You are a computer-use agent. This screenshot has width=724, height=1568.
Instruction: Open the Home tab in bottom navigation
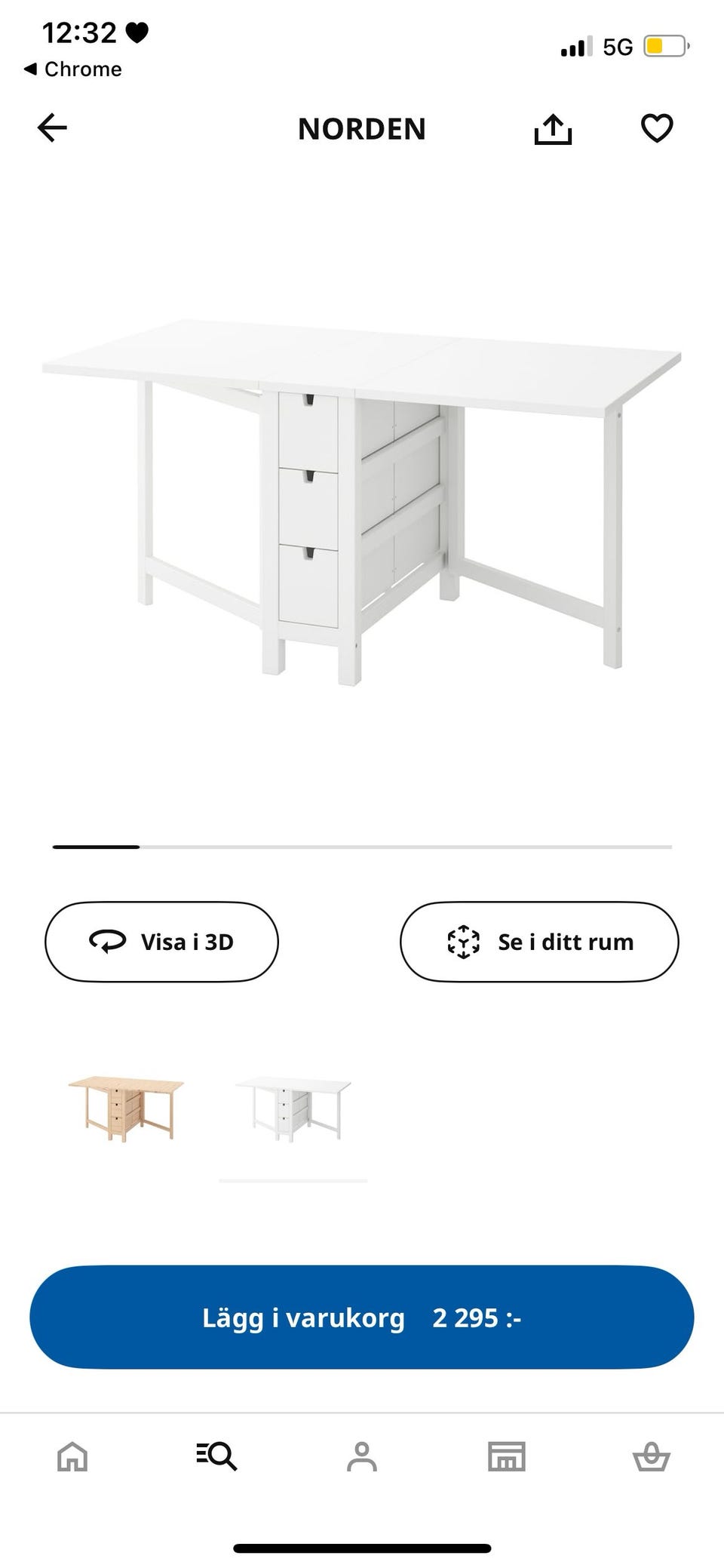pos(72,1456)
